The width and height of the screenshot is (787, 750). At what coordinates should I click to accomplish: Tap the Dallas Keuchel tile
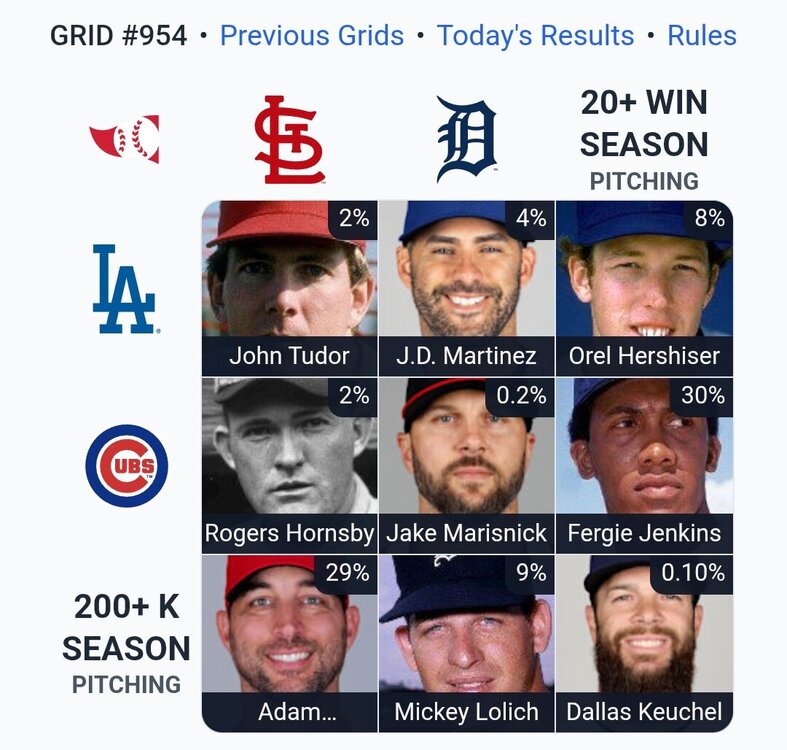644,643
